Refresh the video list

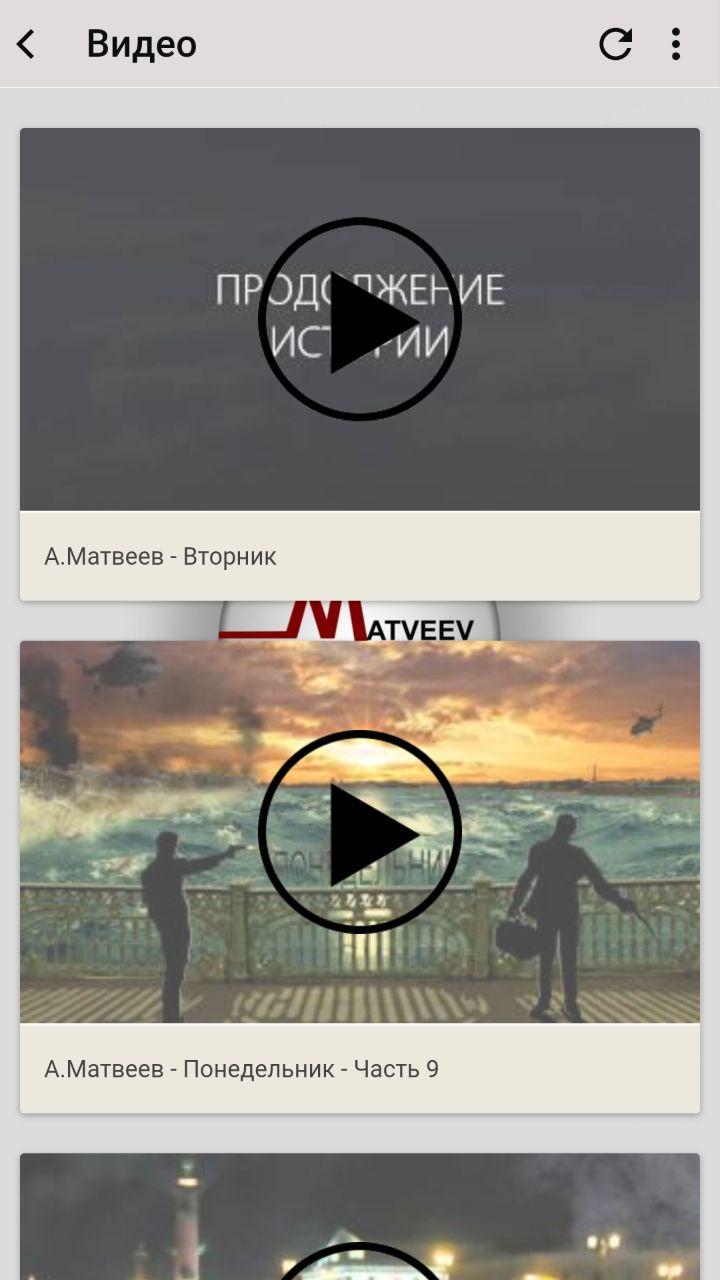(x=615, y=44)
